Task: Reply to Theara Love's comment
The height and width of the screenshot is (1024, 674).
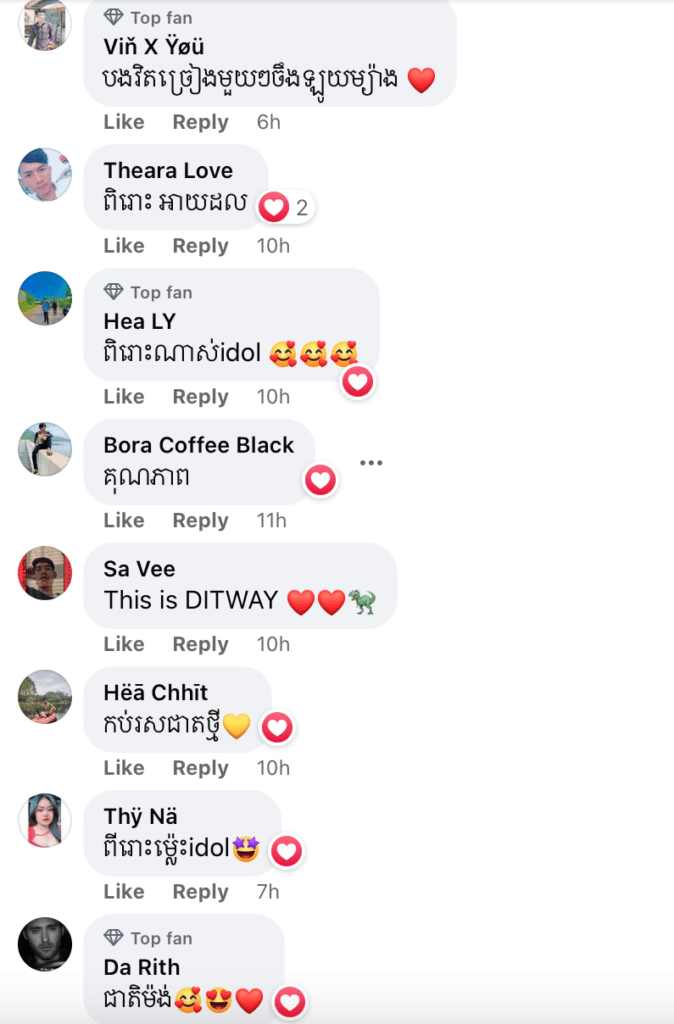Action: (200, 245)
